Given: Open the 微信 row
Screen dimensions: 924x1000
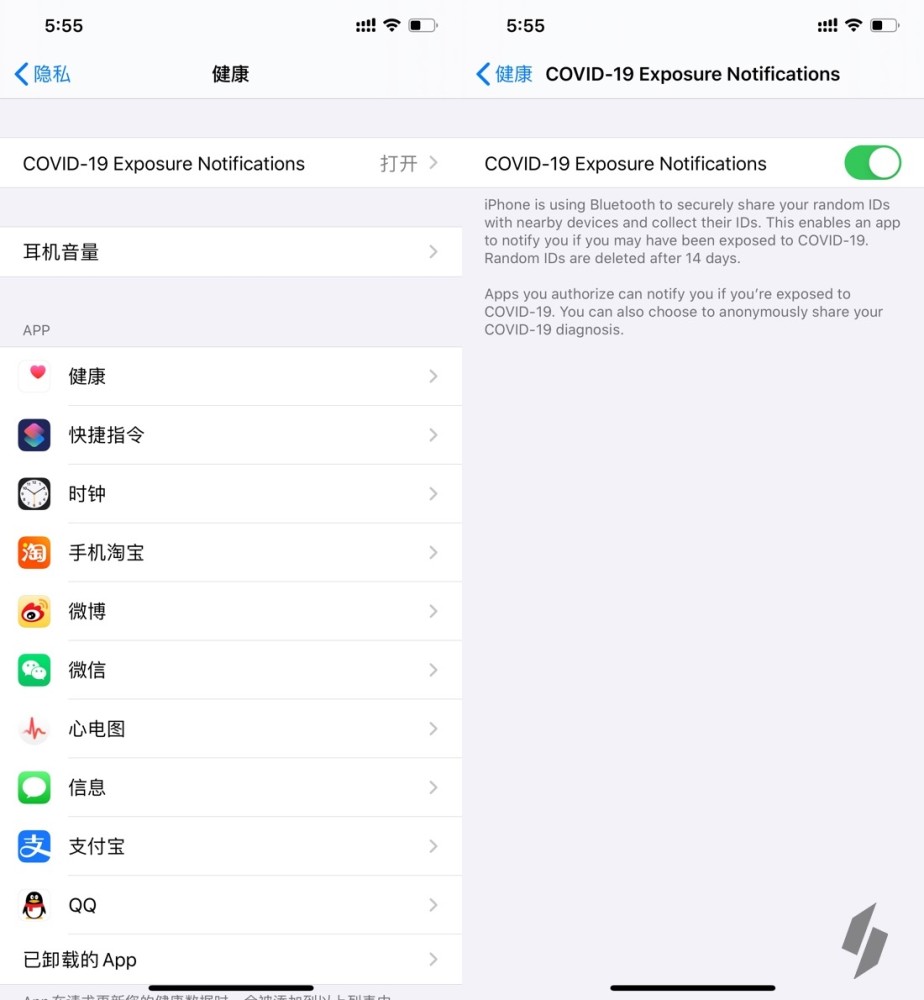Looking at the screenshot, I should (x=230, y=670).
